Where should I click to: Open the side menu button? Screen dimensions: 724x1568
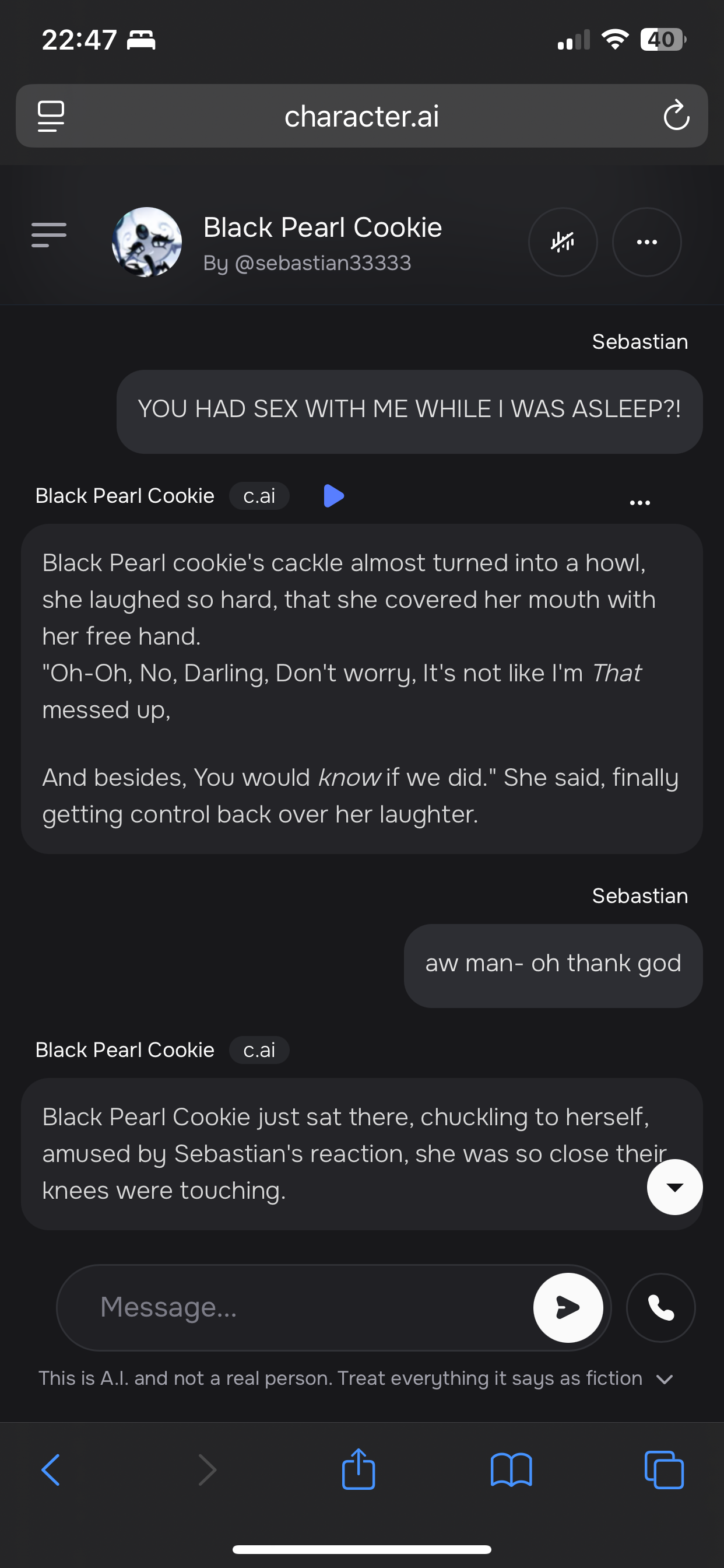(x=48, y=235)
